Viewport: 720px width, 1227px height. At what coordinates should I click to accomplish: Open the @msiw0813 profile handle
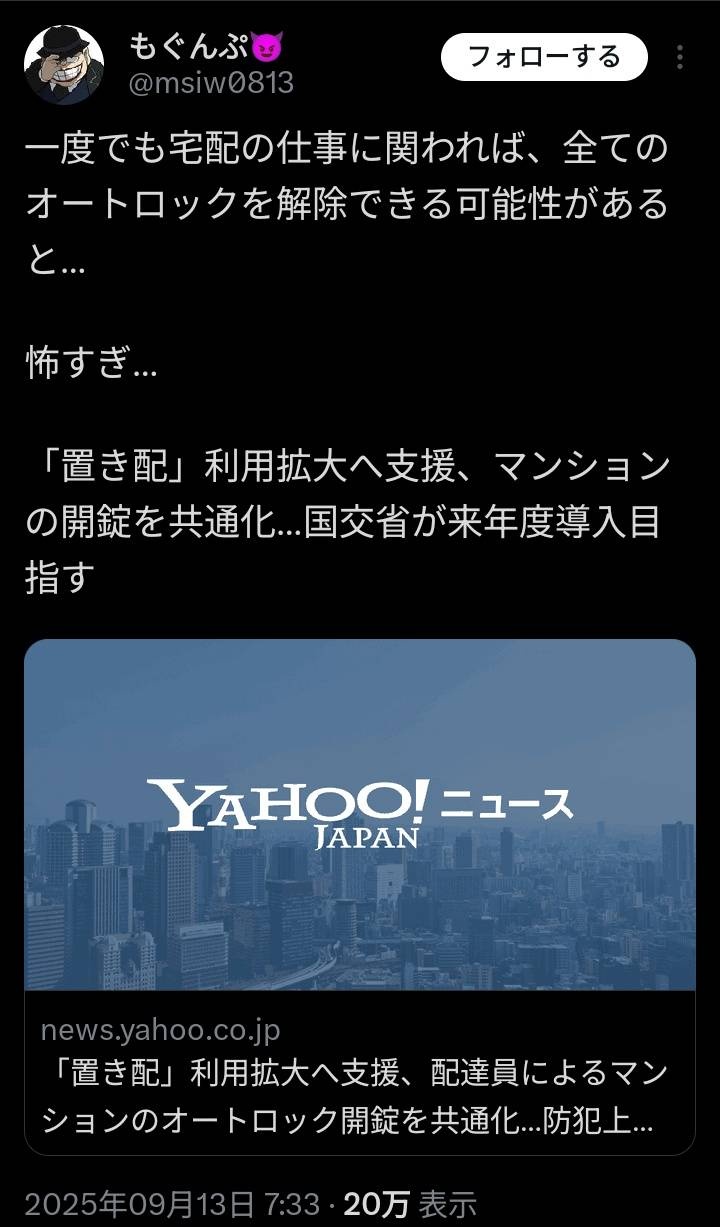click(x=211, y=83)
